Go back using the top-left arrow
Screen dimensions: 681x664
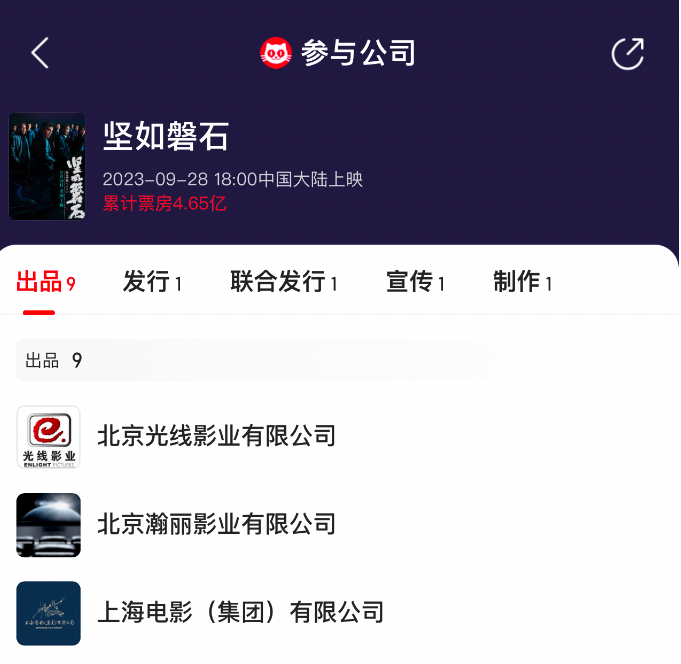point(40,53)
